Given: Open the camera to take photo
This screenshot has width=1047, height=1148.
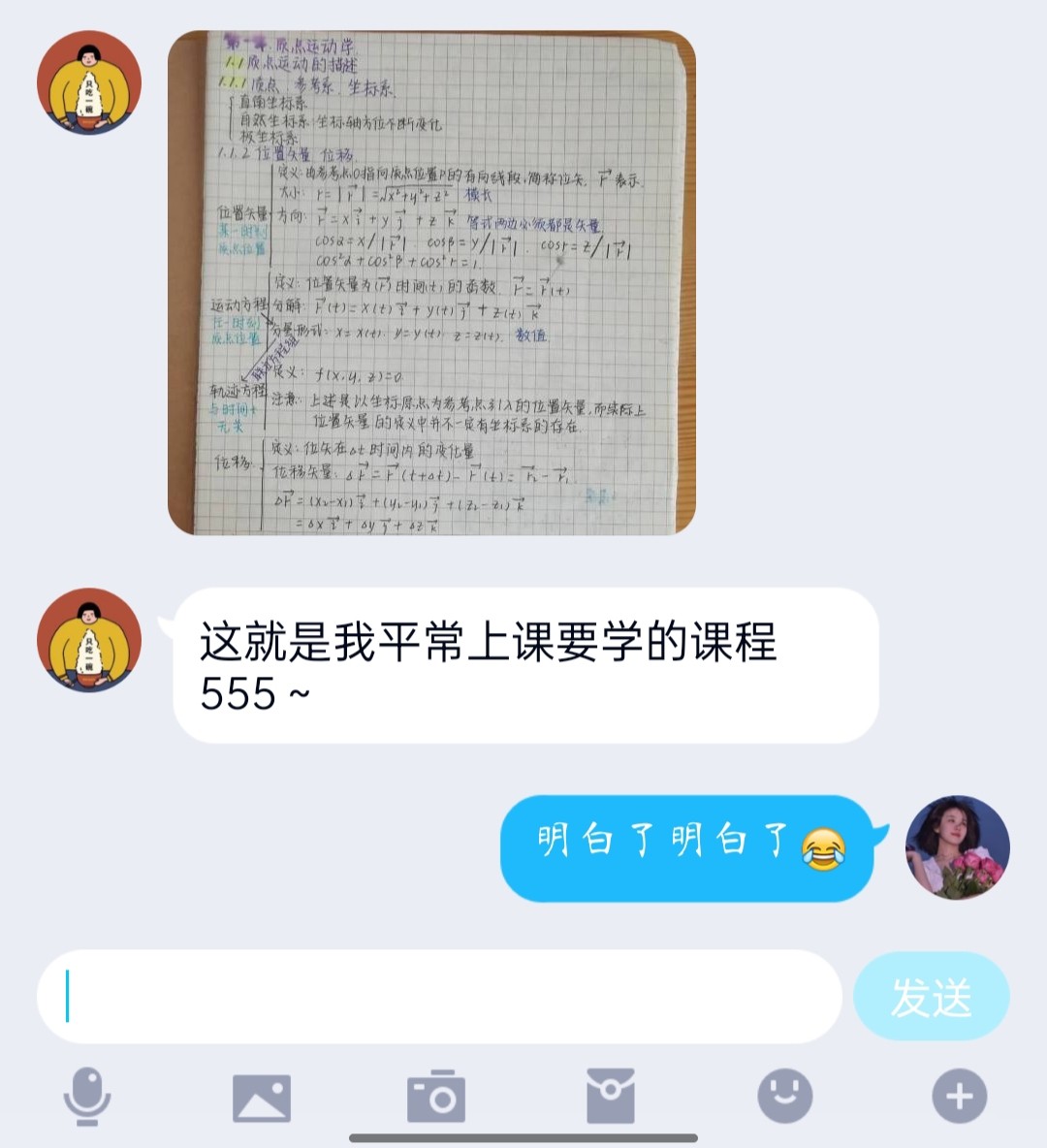Looking at the screenshot, I should (436, 1097).
